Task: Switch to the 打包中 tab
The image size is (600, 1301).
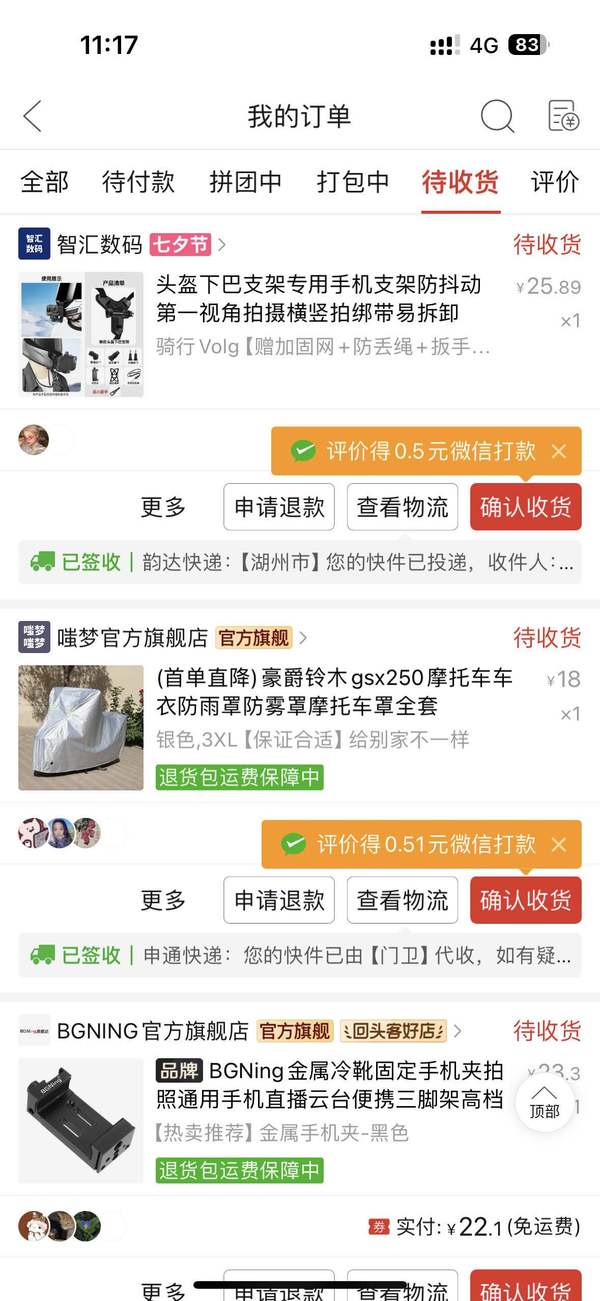Action: coord(353,182)
